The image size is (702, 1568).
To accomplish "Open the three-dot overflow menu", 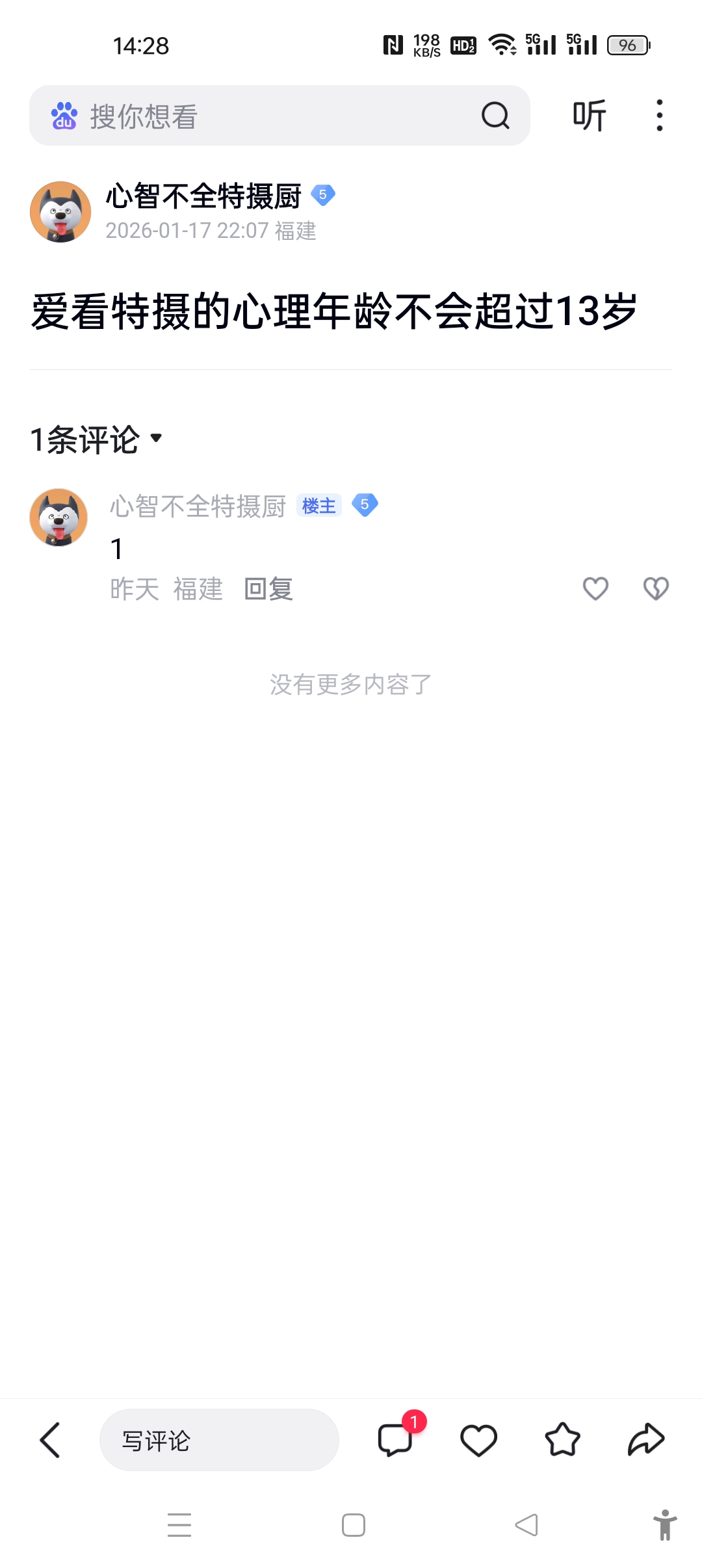I will click(659, 116).
